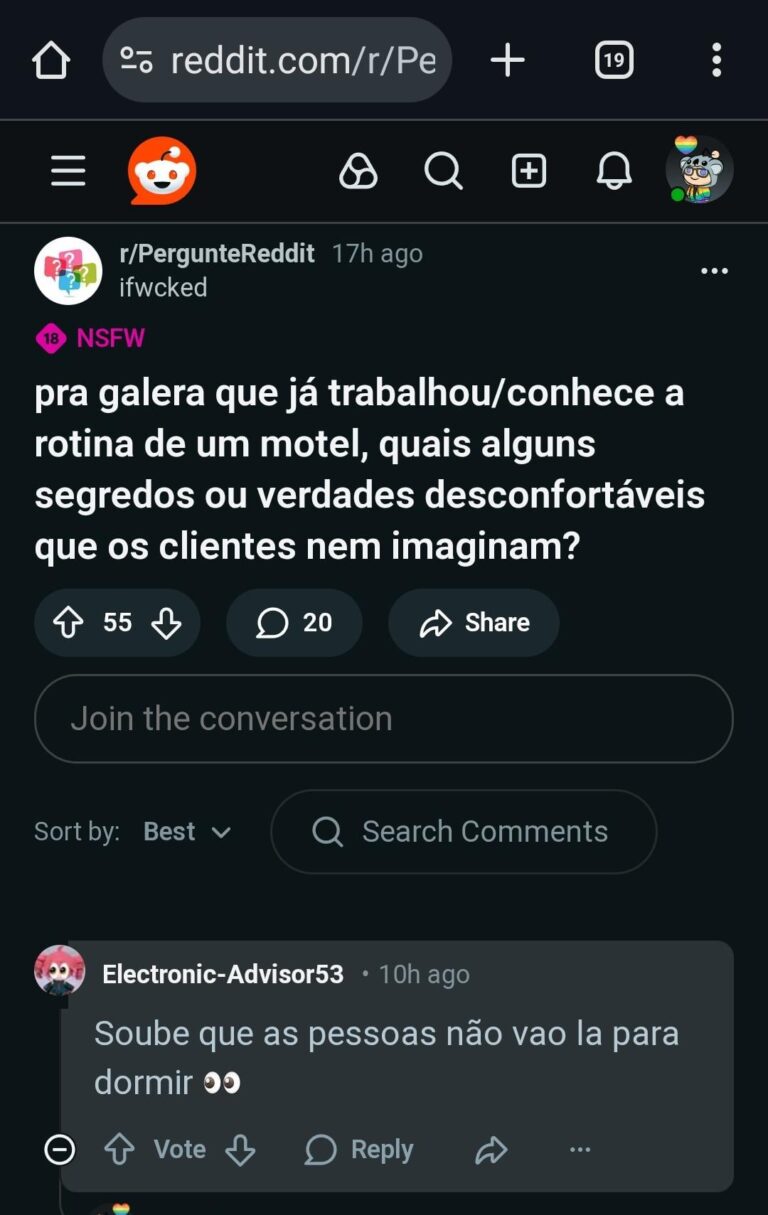The height and width of the screenshot is (1215, 768).
Task: View the post's 20 comments
Action: tap(294, 623)
